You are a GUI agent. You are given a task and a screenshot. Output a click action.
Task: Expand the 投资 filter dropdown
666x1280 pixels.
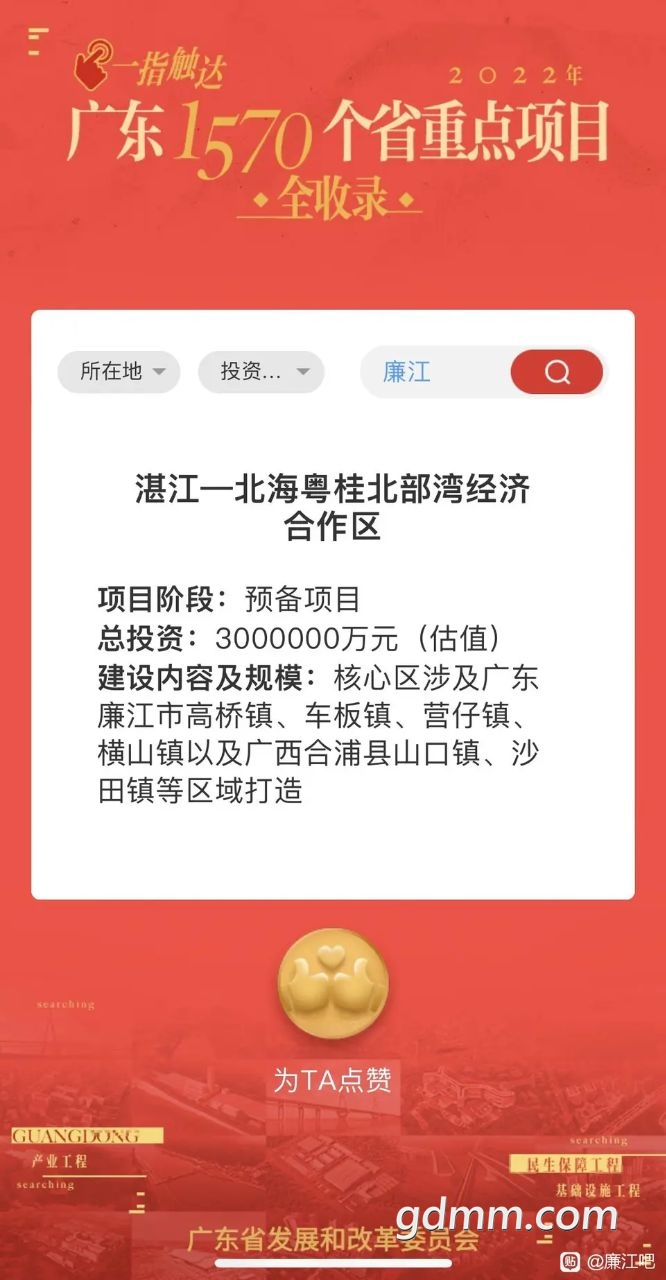tap(260, 372)
